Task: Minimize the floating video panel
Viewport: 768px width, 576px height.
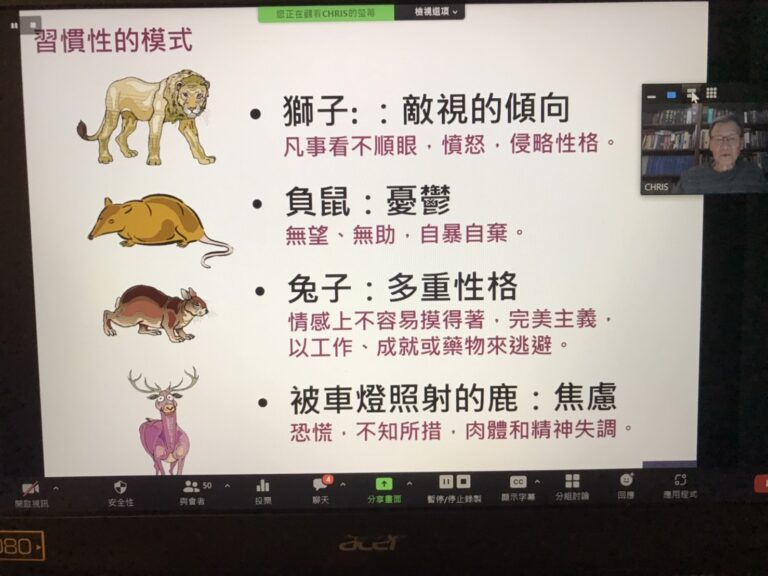Action: (652, 94)
